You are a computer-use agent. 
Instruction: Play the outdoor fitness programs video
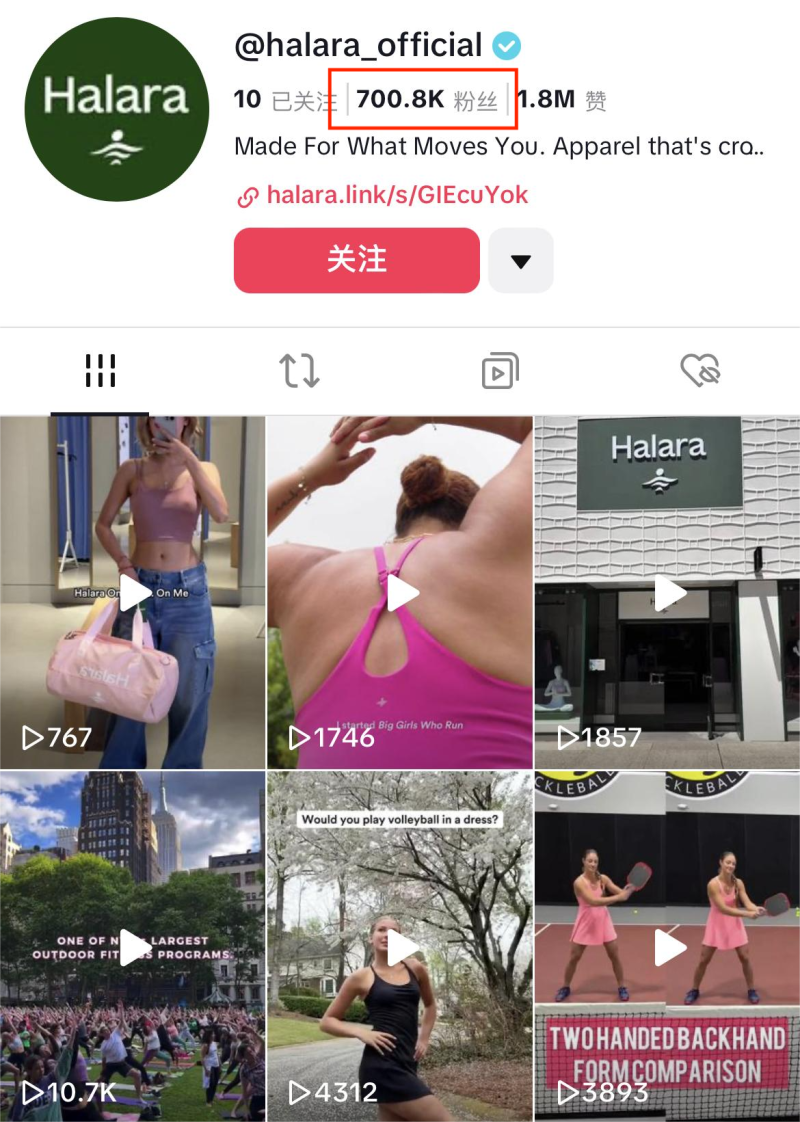point(133,945)
